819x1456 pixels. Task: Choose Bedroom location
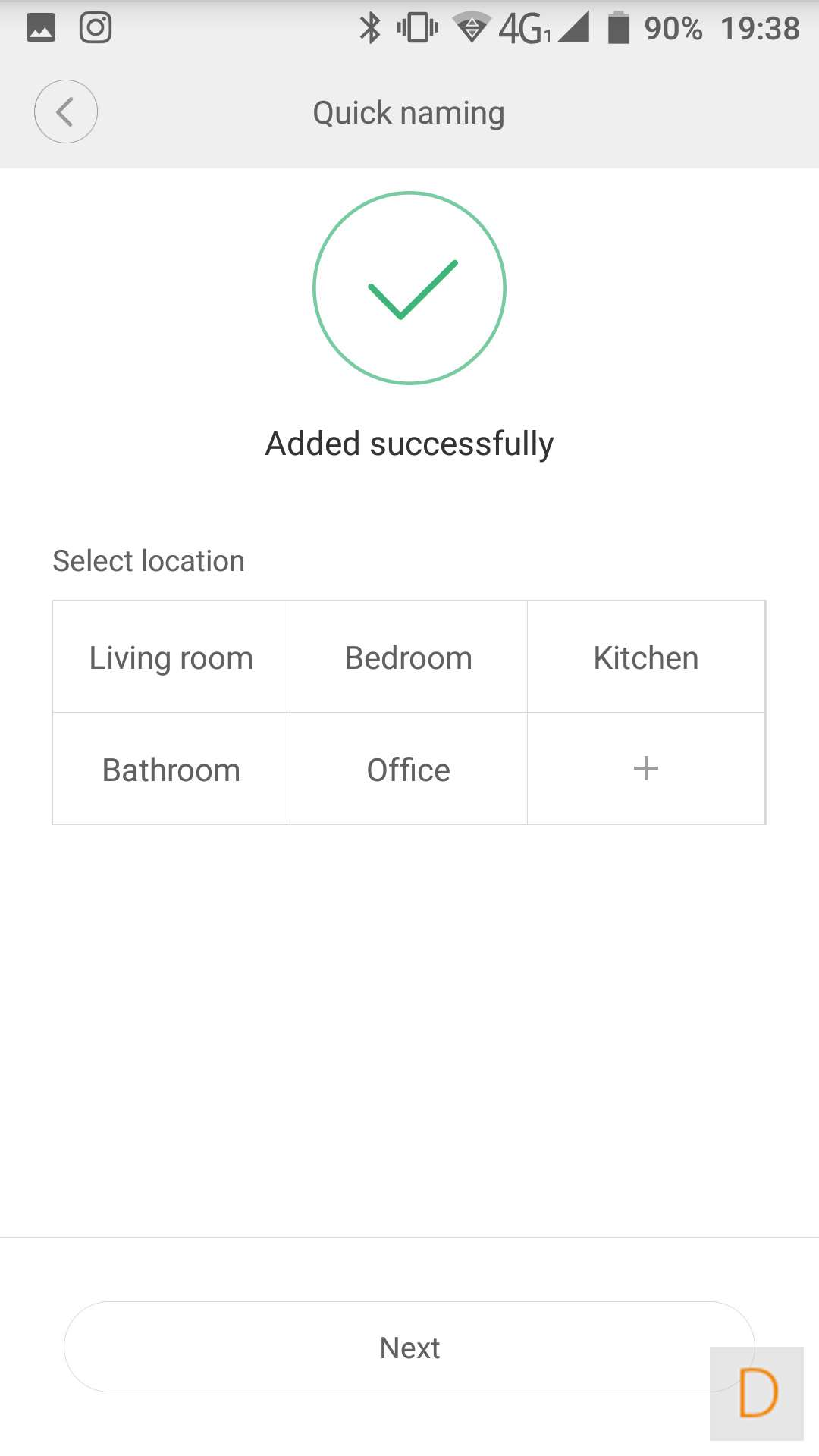coord(409,657)
